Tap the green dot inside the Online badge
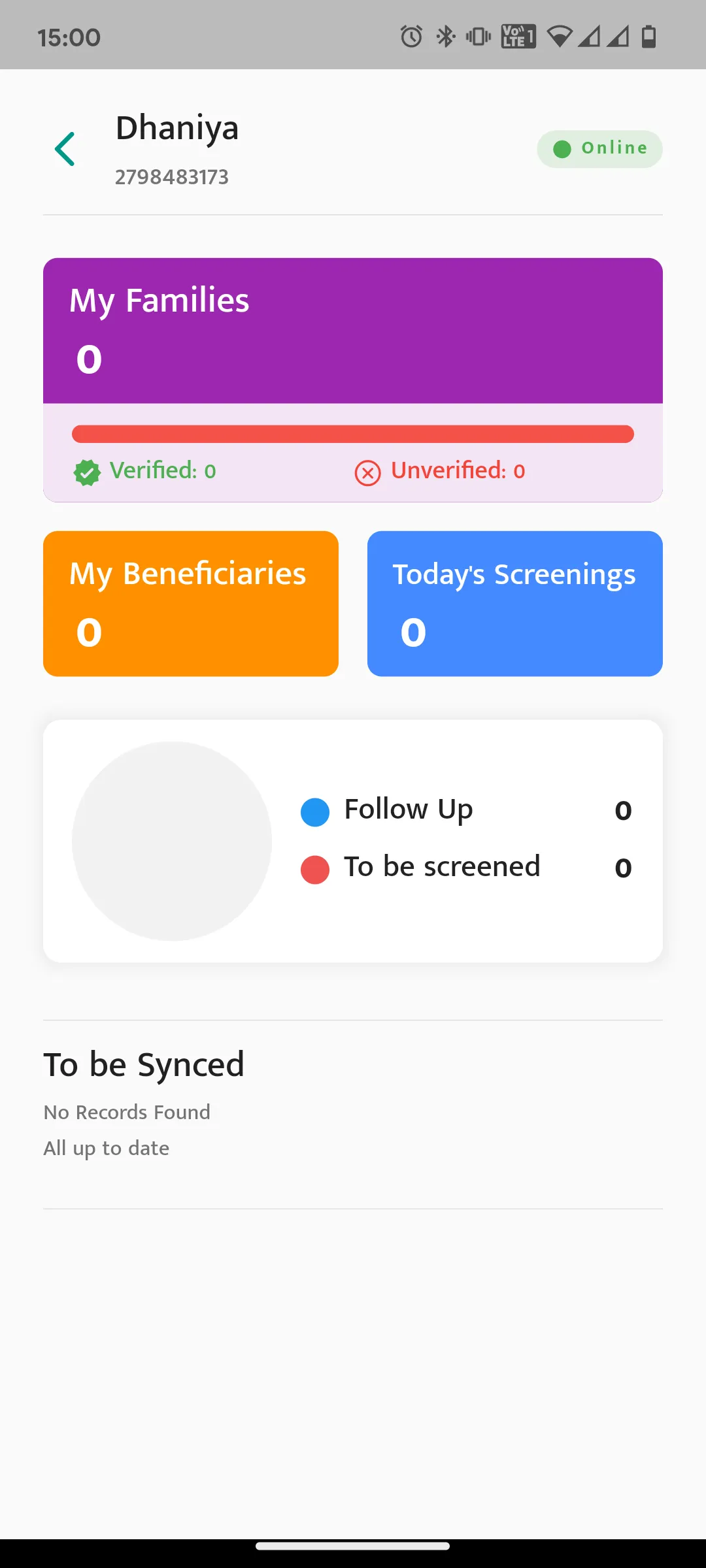 click(563, 148)
